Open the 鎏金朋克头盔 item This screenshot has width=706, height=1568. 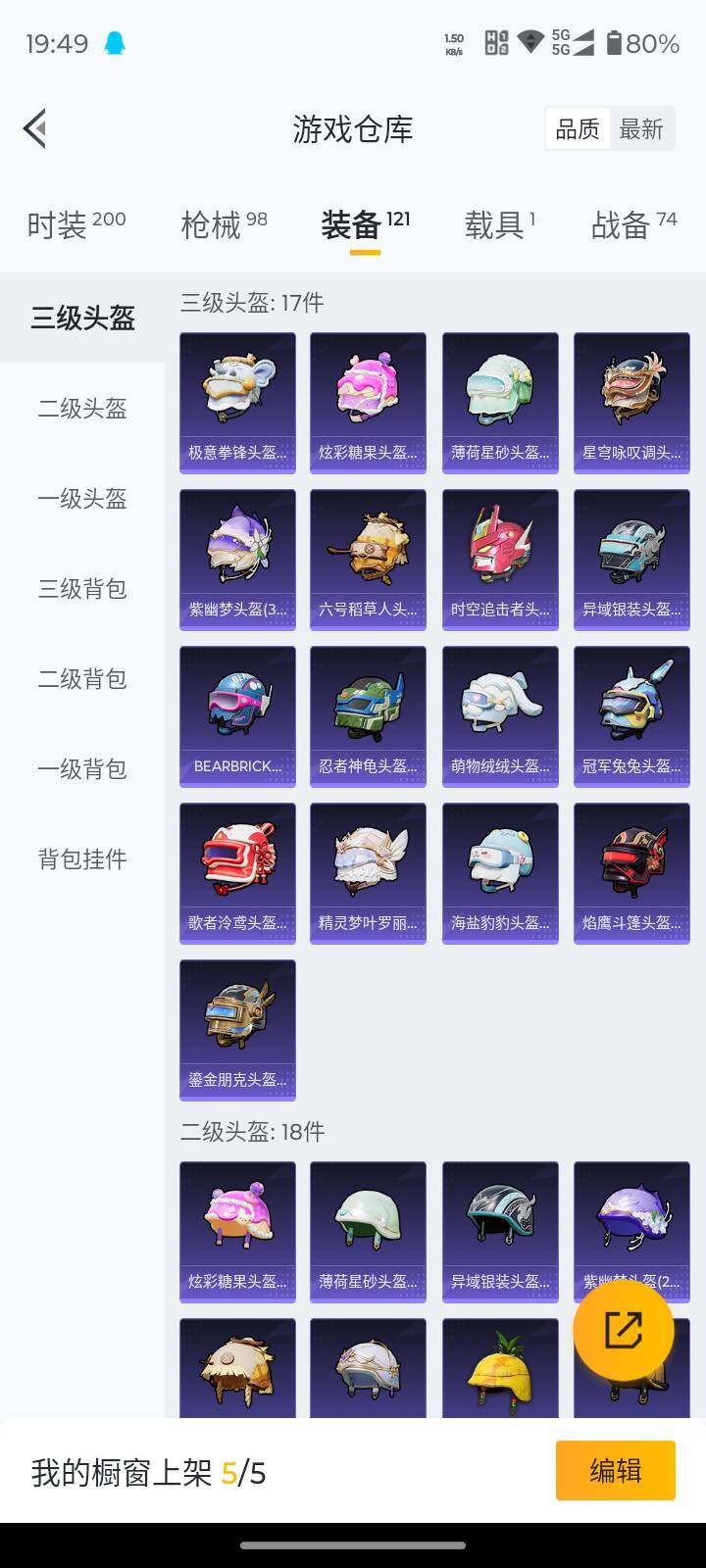(237, 1030)
